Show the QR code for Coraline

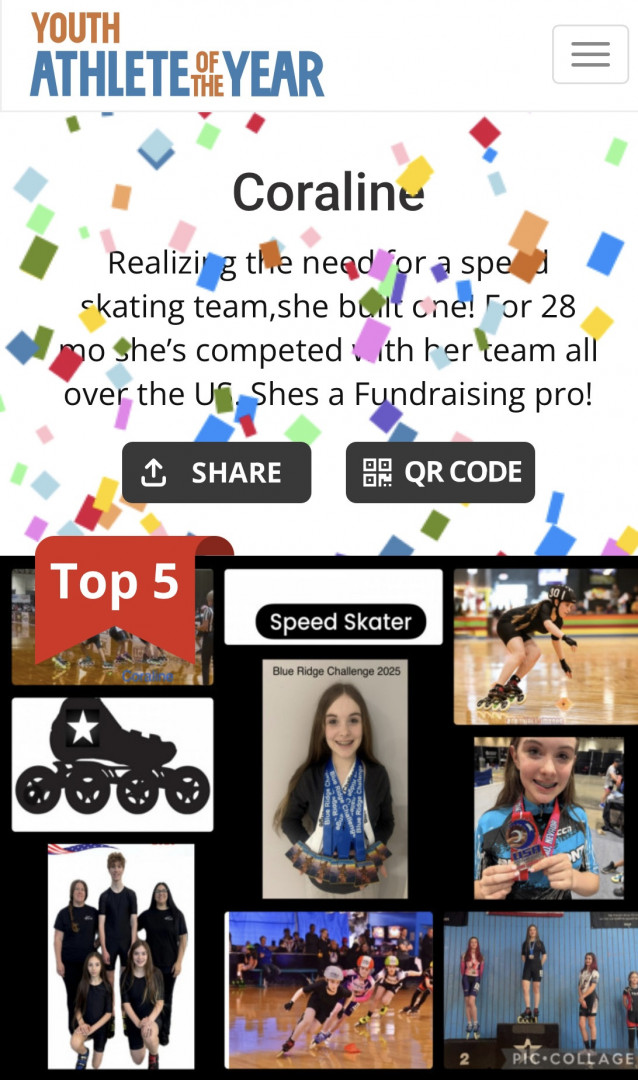440,472
